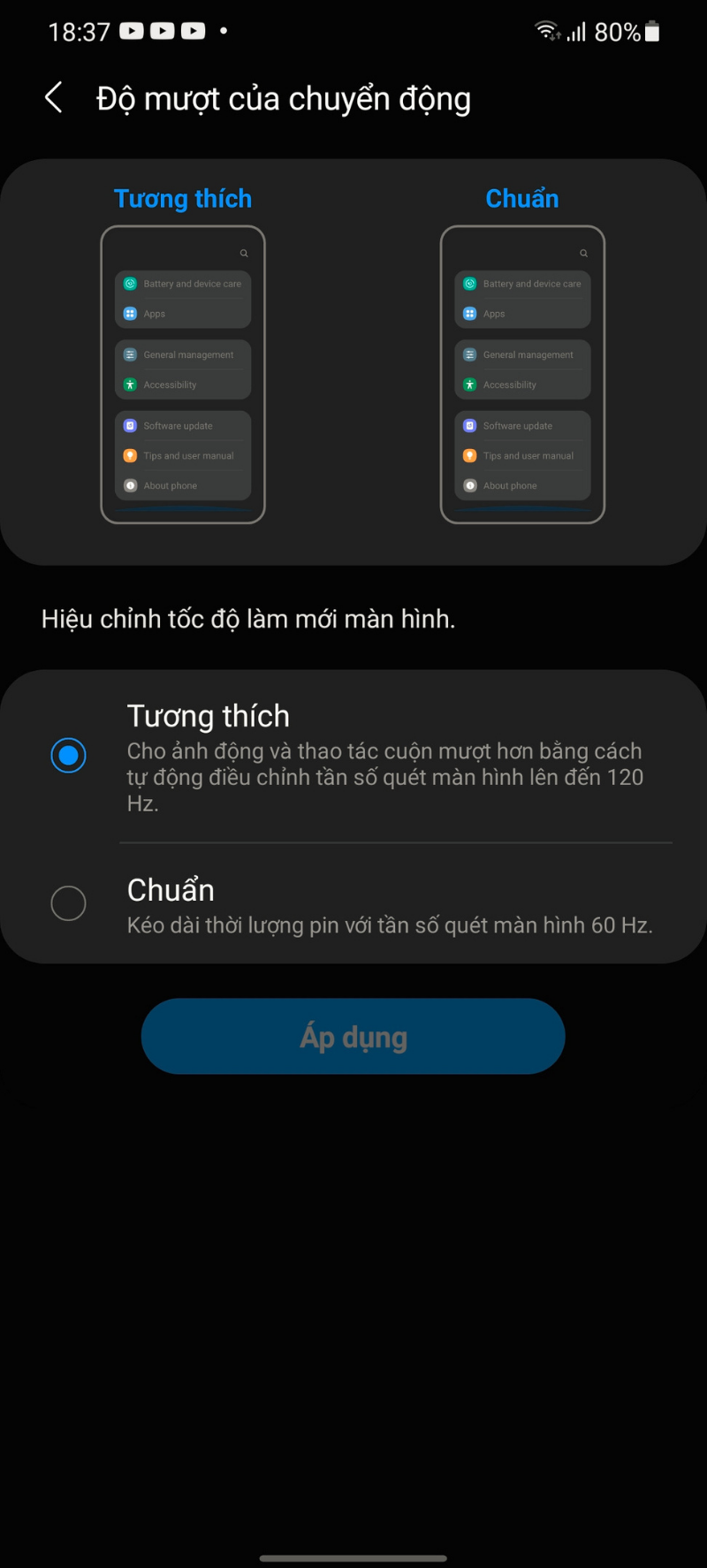Tap the Apps icon in the left preview

(131, 313)
